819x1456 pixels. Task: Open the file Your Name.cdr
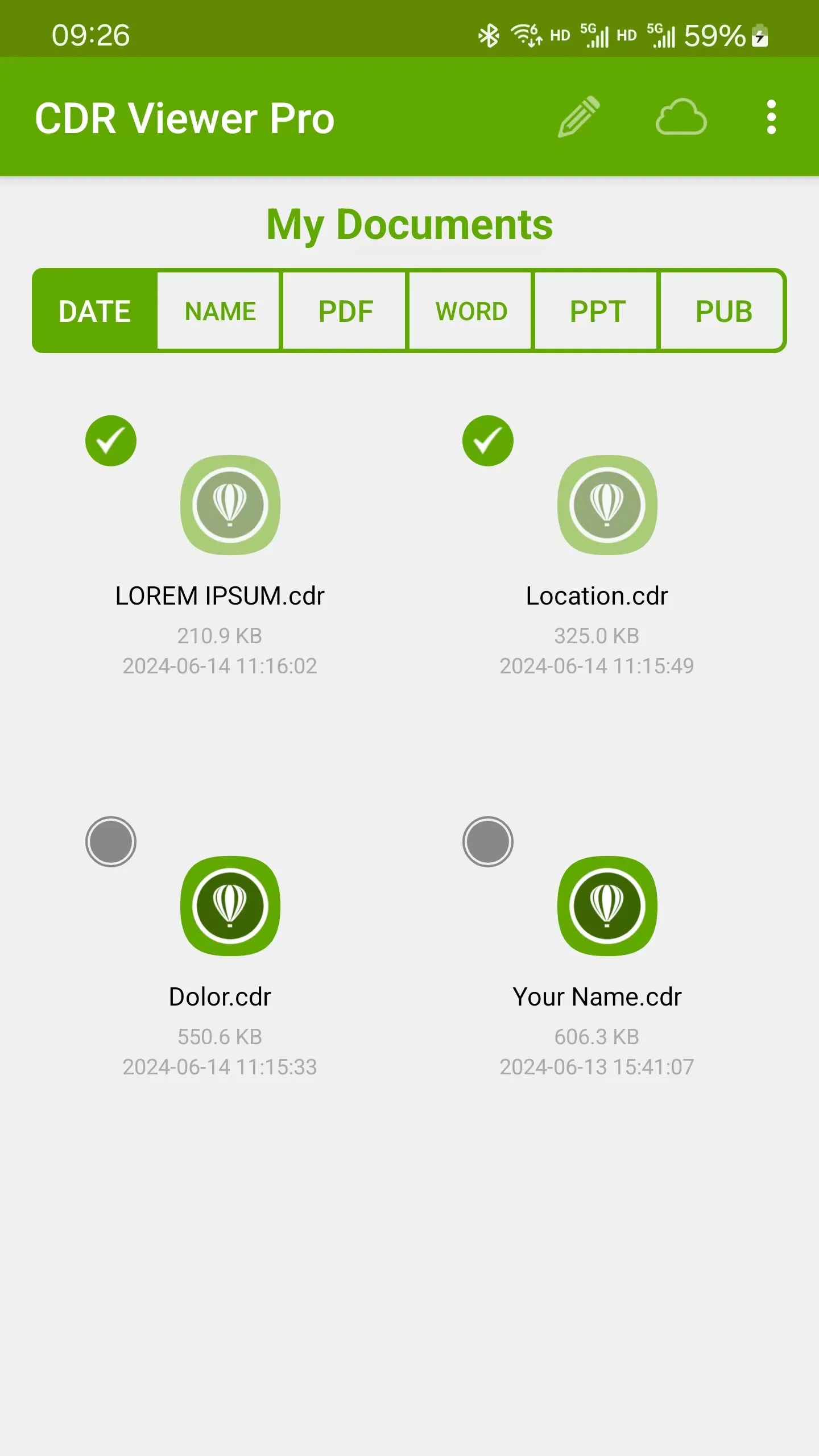pos(597,996)
